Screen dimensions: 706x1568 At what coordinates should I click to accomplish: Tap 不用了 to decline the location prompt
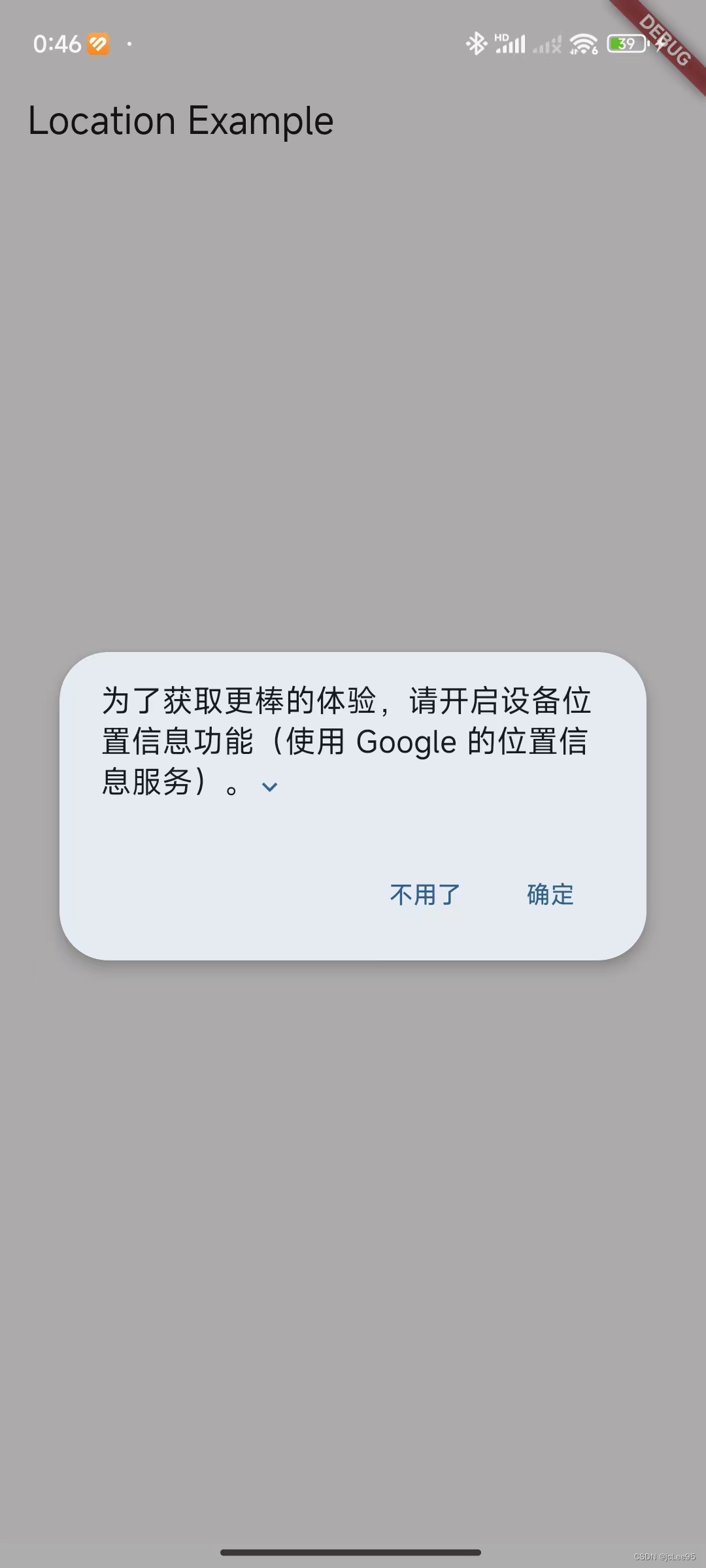422,894
